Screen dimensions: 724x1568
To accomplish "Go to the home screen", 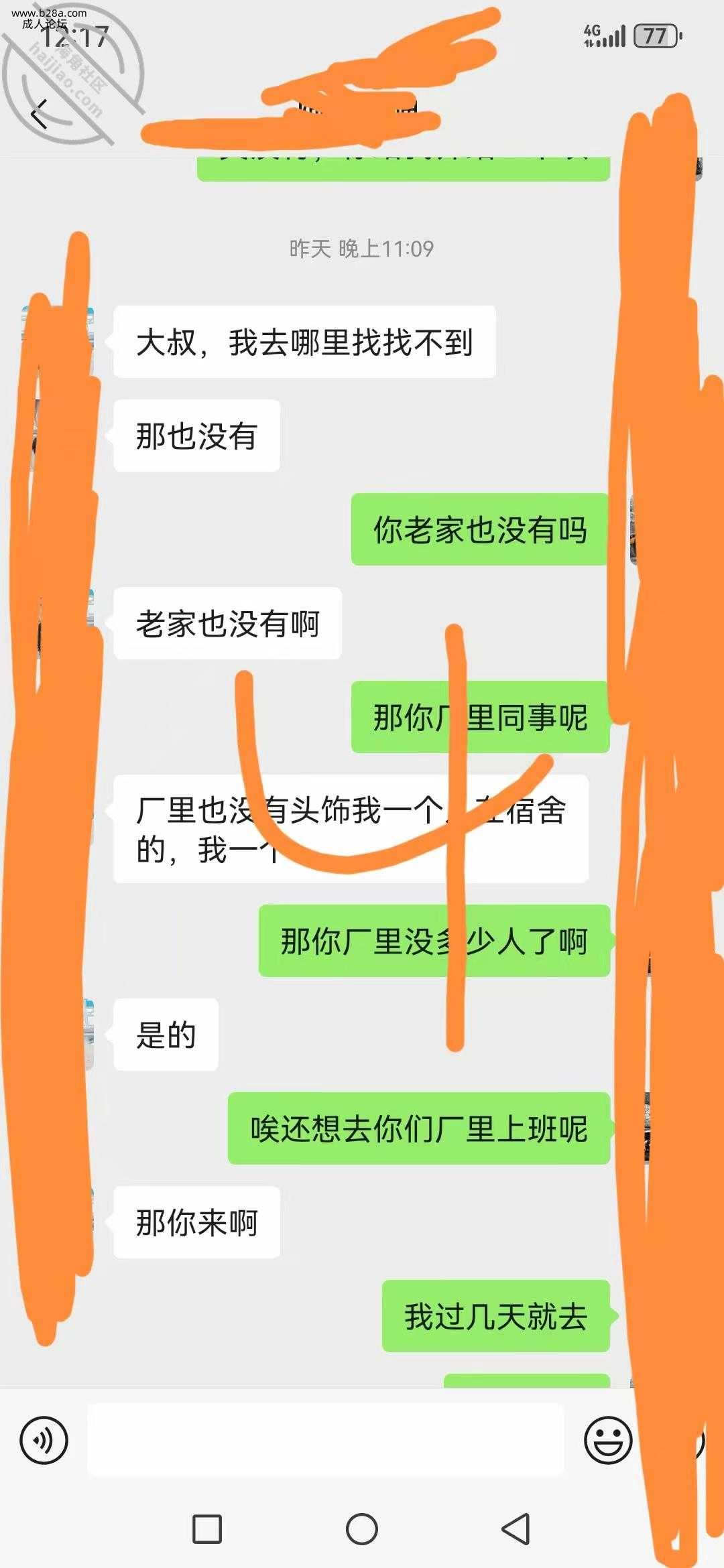I will click(x=362, y=1529).
